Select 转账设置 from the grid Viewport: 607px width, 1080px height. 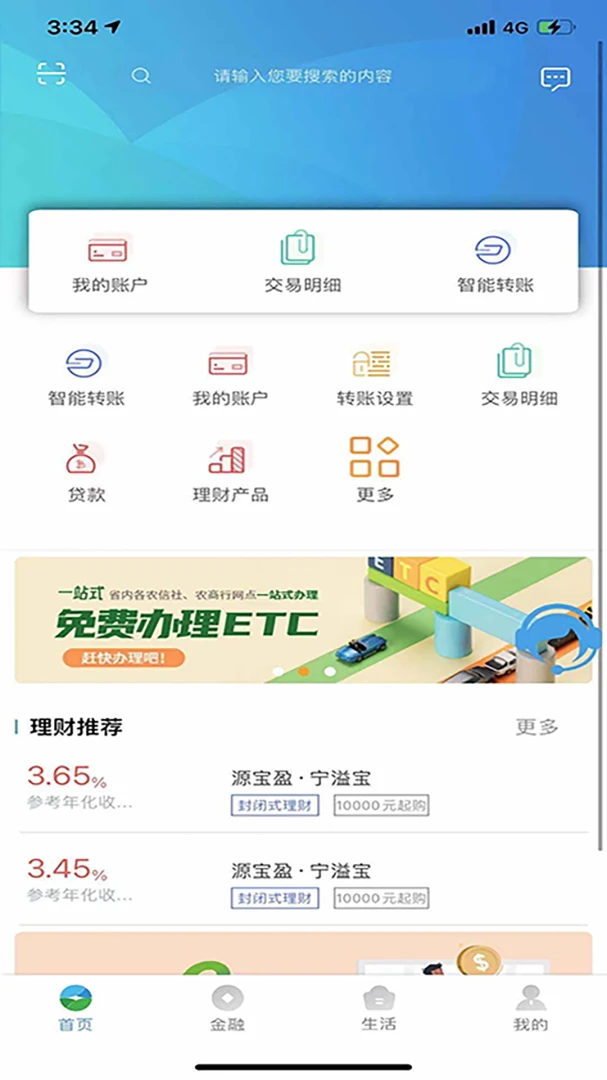tap(374, 376)
